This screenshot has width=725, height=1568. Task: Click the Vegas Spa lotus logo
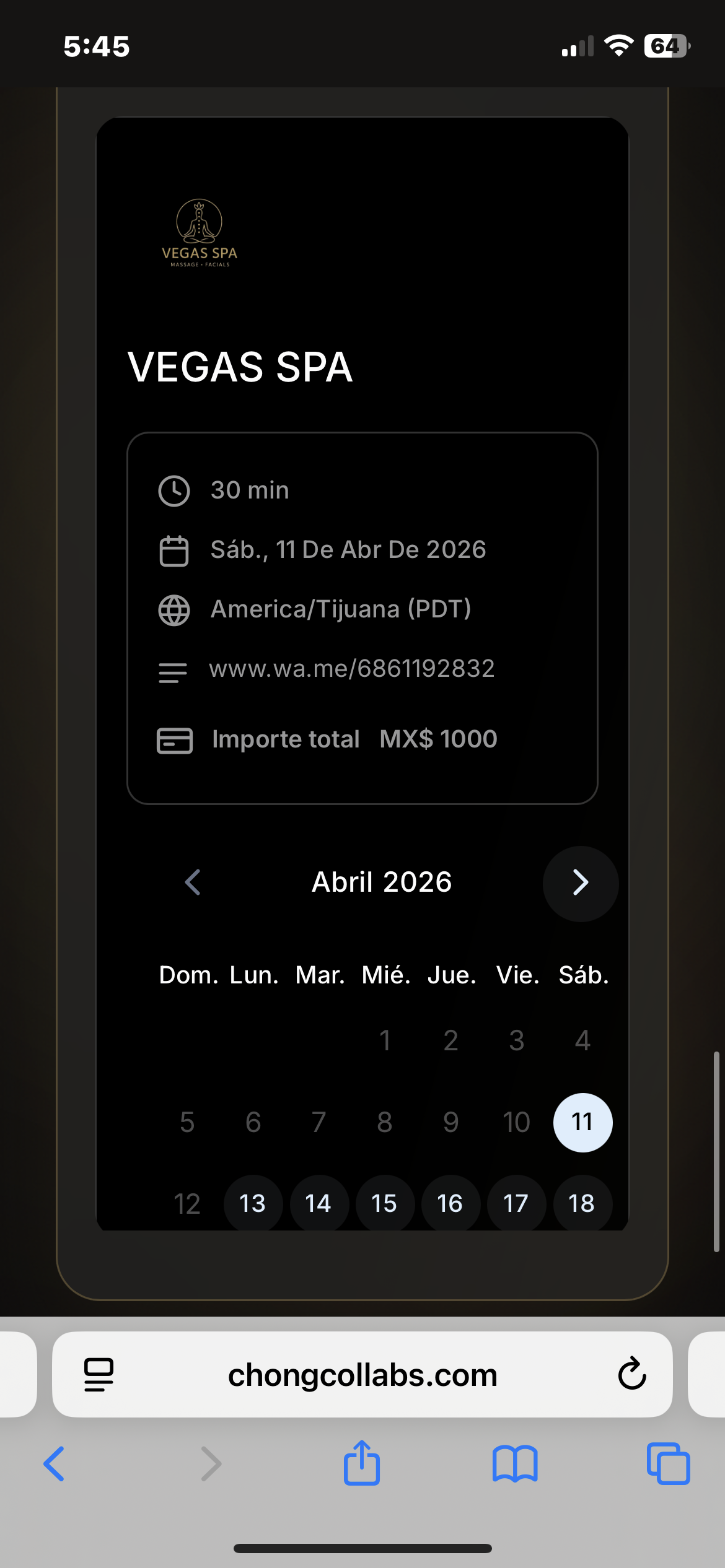pyautogui.click(x=198, y=232)
